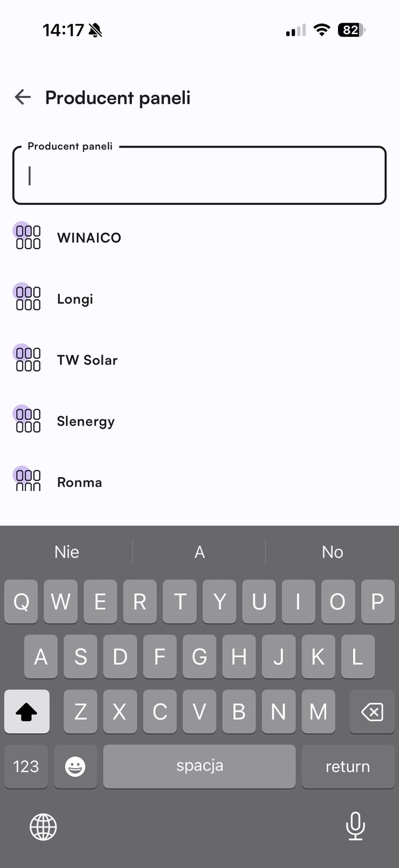Pick TW Solar from the list
This screenshot has height=868, width=399.
[199, 360]
